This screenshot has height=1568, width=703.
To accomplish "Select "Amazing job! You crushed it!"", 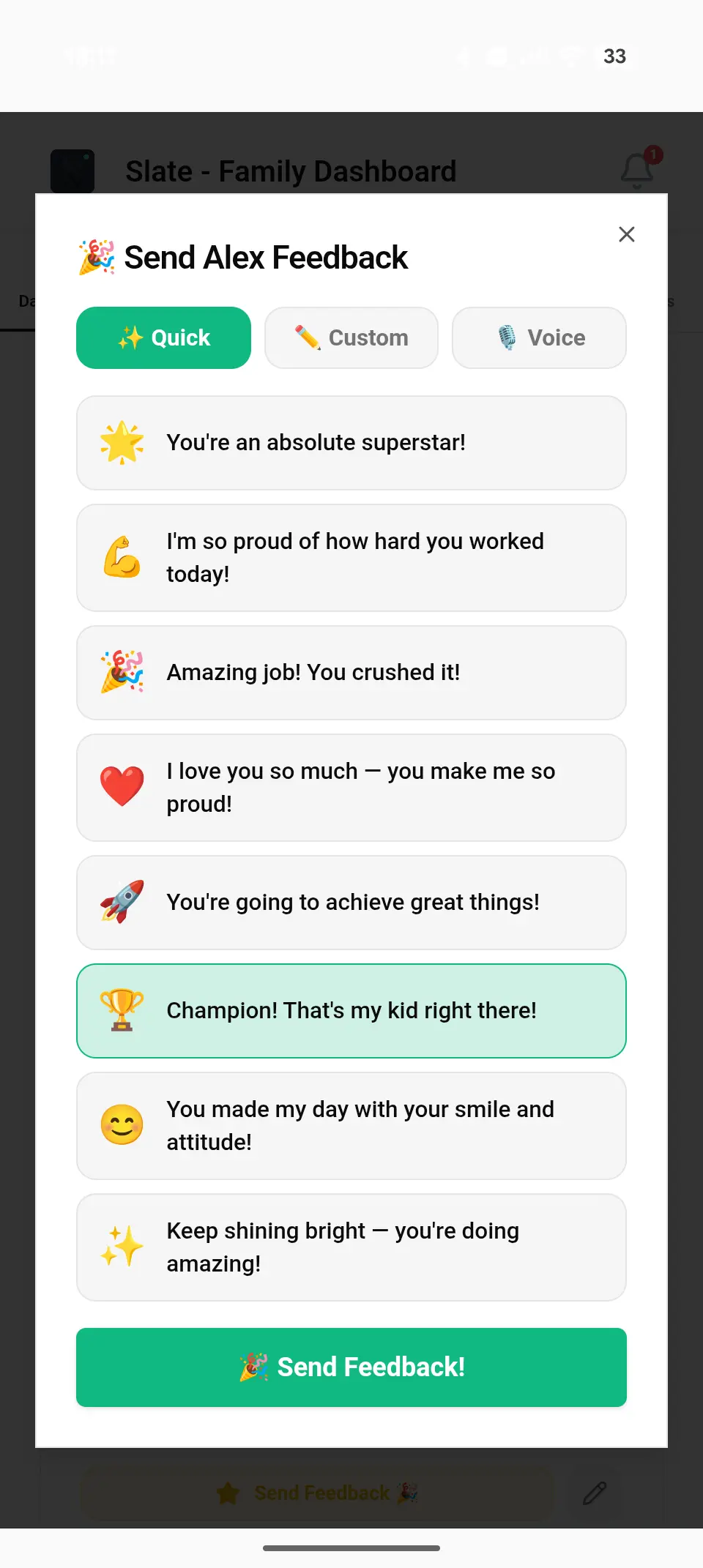I will tap(351, 673).
